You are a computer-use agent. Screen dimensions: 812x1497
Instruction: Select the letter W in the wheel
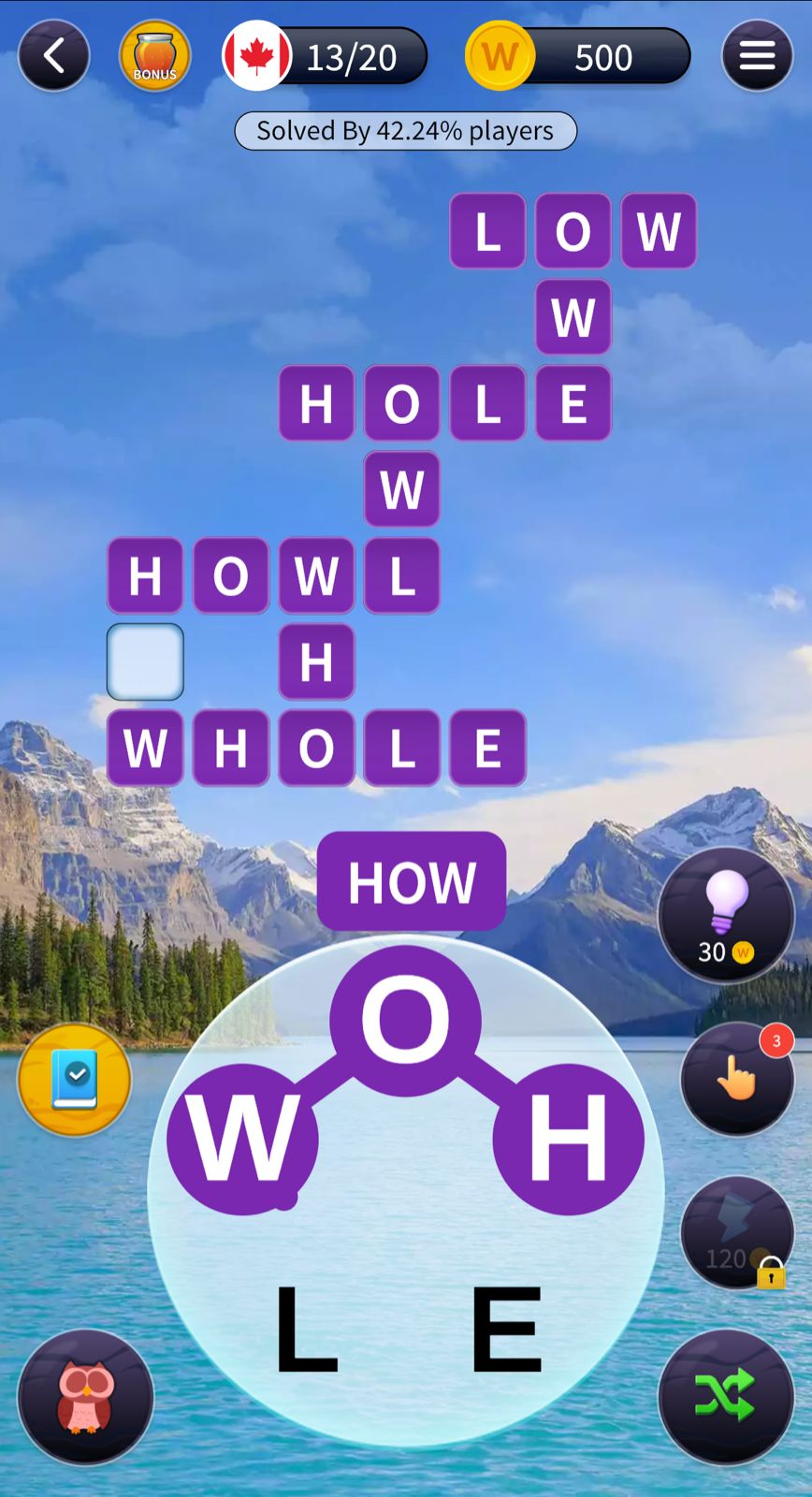[243, 1139]
